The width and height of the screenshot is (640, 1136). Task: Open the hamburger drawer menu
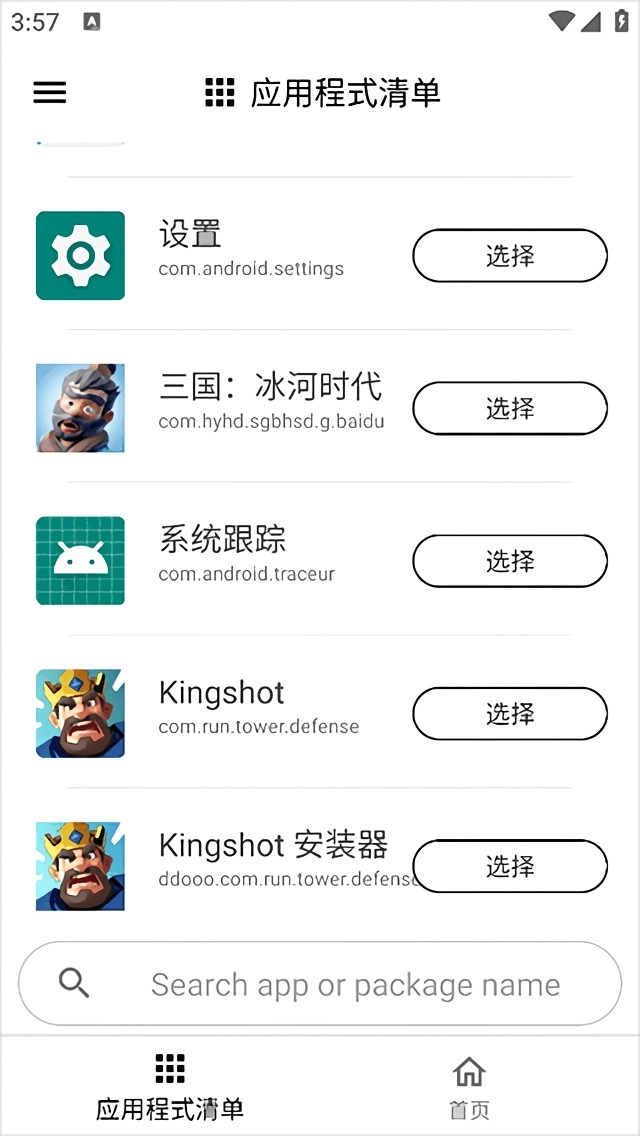point(50,93)
